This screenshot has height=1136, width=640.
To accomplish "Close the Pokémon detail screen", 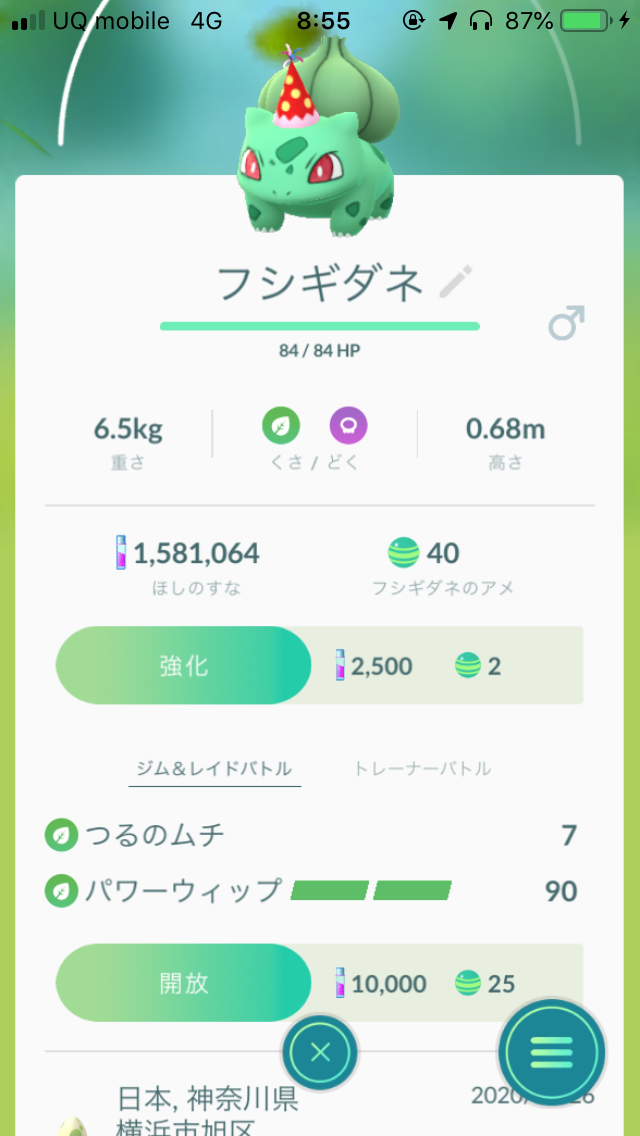I will tap(320, 1052).
